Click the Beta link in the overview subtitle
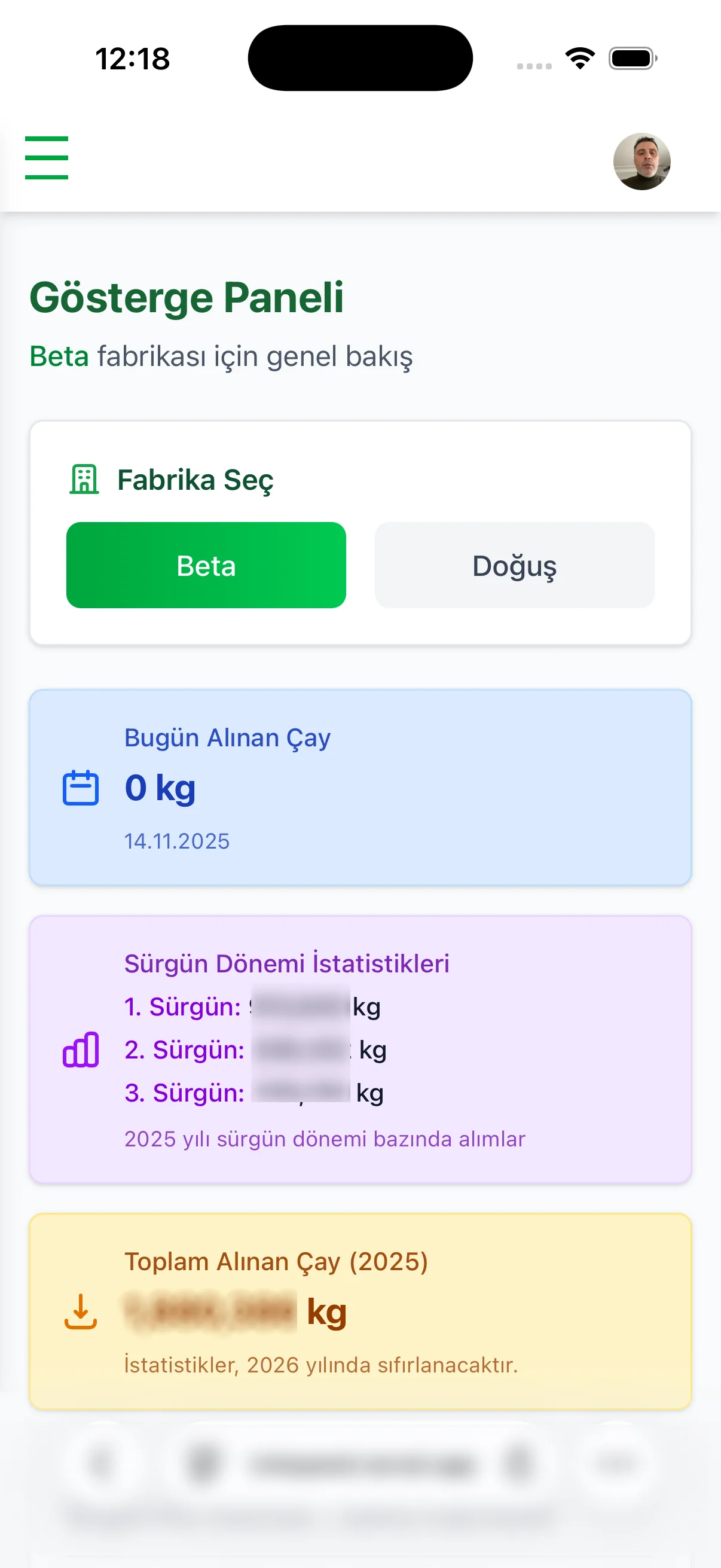Image resolution: width=721 pixels, height=1568 pixels. pyautogui.click(x=59, y=356)
